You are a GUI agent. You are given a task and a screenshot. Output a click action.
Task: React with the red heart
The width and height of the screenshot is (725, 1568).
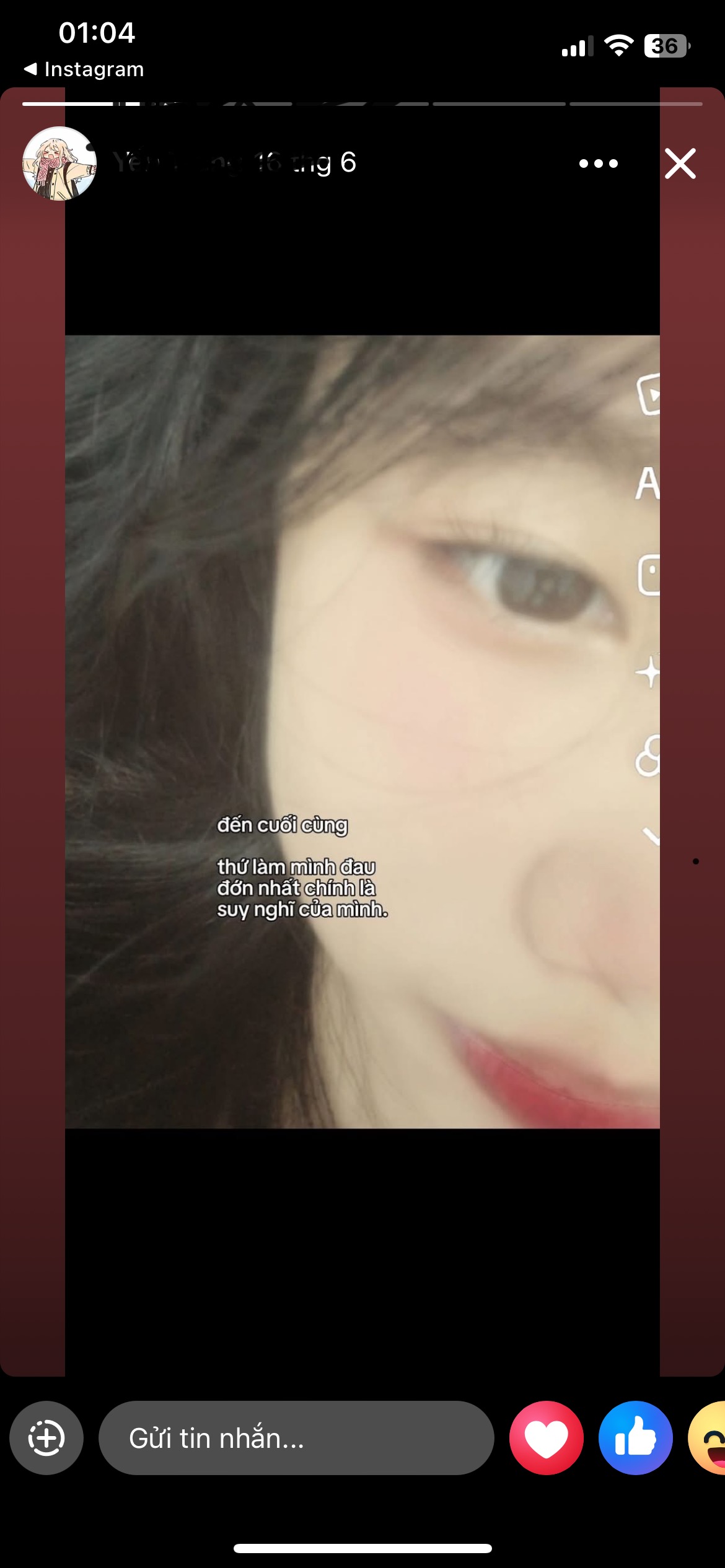[x=547, y=1438]
